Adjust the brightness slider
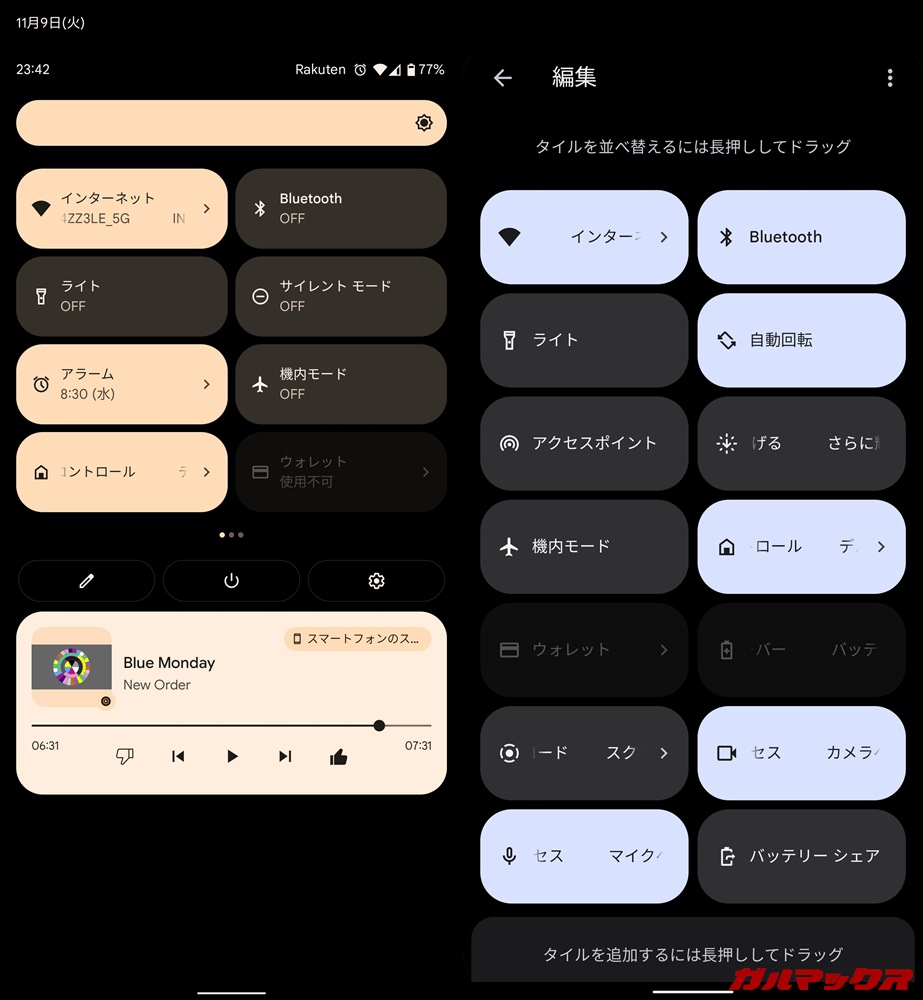The height and width of the screenshot is (1000, 923). (231, 123)
